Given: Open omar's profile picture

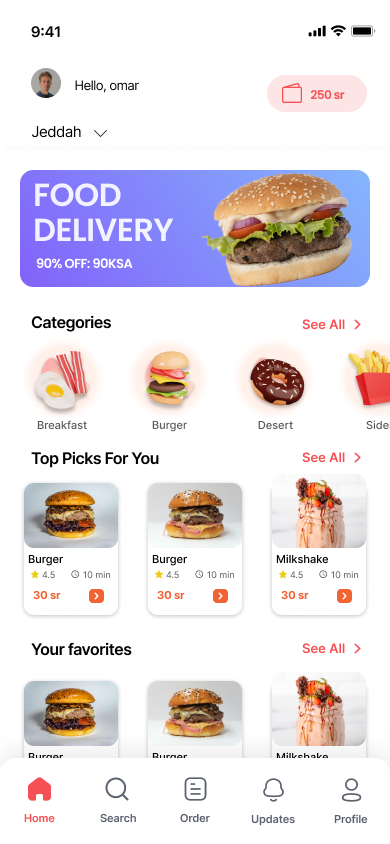Looking at the screenshot, I should click(46, 83).
